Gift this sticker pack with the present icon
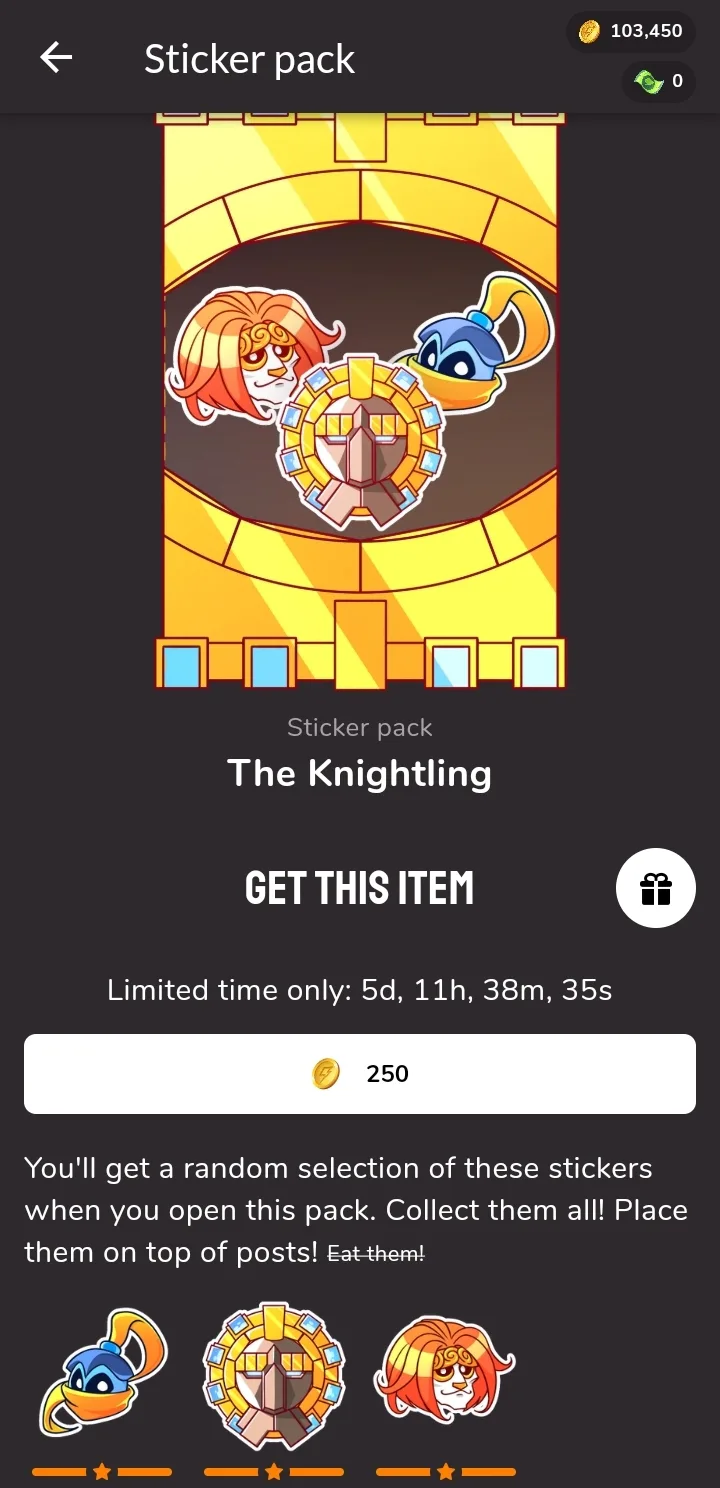This screenshot has width=720, height=1488. click(656, 888)
